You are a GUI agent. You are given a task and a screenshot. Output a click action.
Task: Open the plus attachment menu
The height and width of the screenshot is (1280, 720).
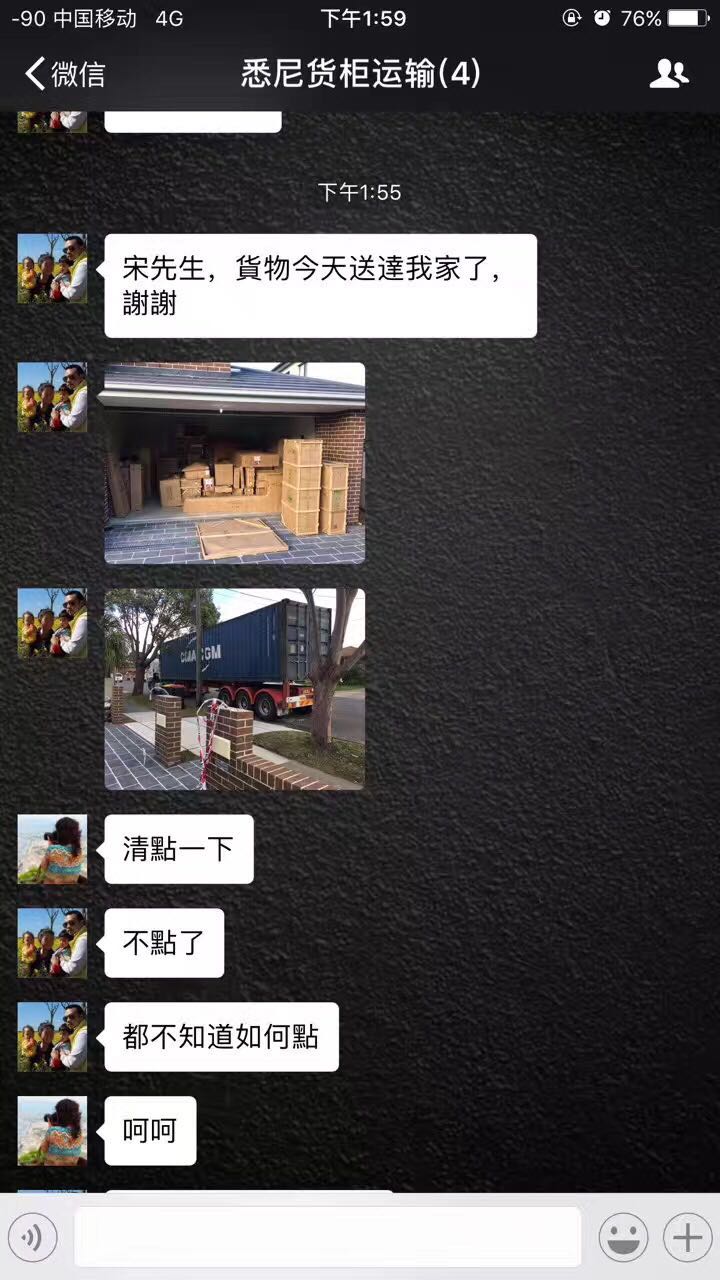[687, 1239]
